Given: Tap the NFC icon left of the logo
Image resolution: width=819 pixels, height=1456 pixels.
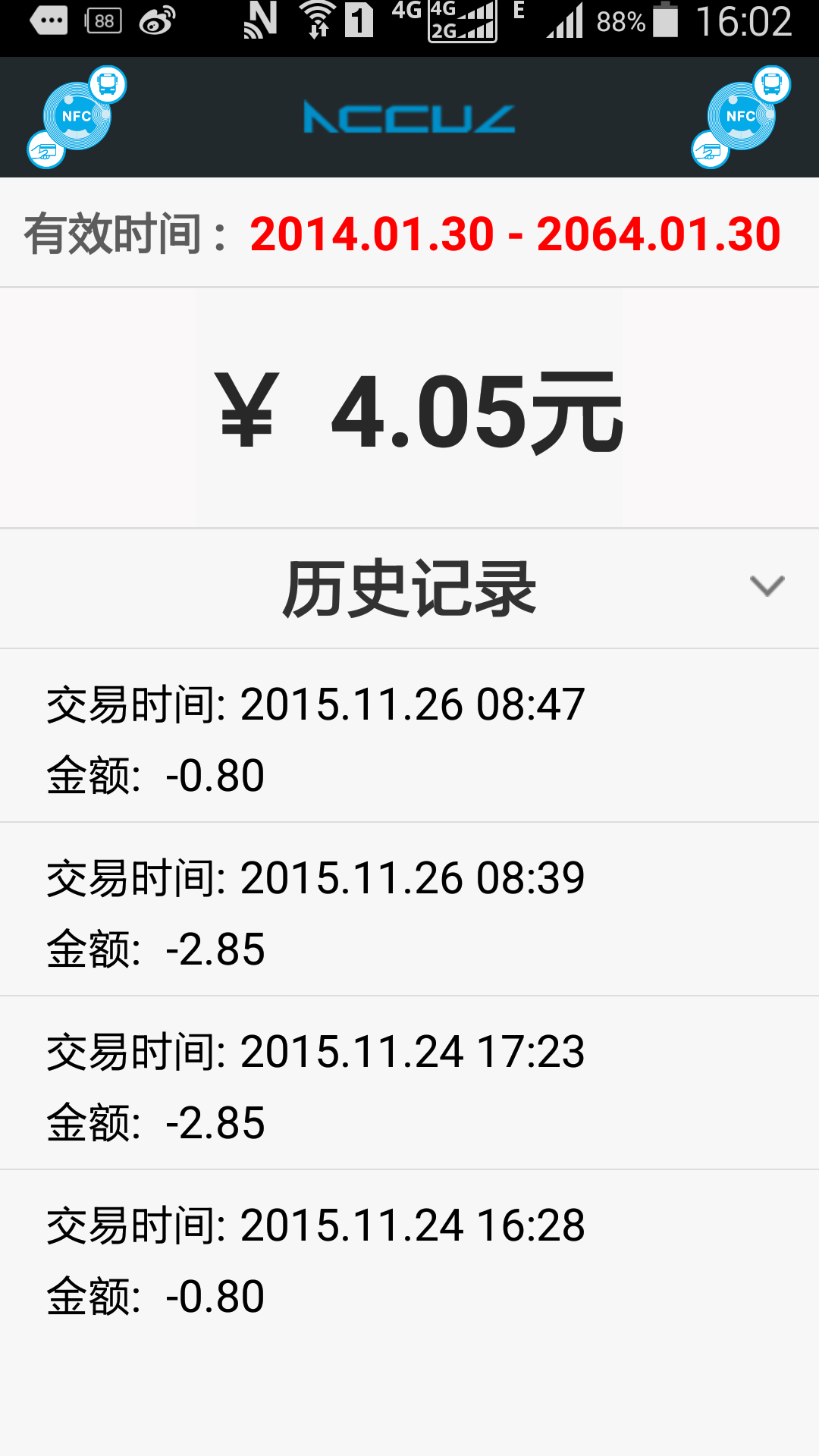Looking at the screenshot, I should point(77,117).
